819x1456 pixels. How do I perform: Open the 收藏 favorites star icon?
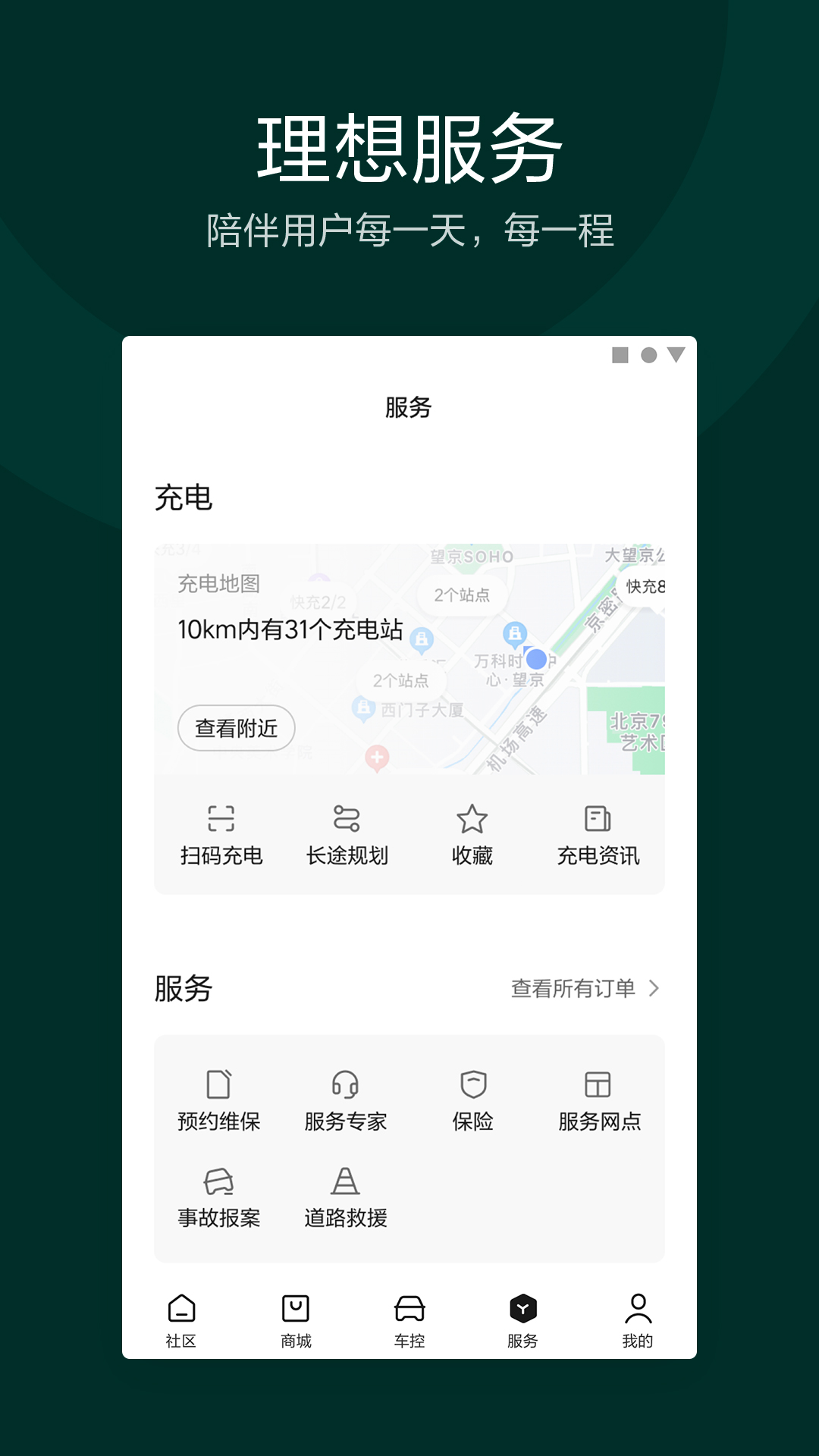[x=472, y=834]
